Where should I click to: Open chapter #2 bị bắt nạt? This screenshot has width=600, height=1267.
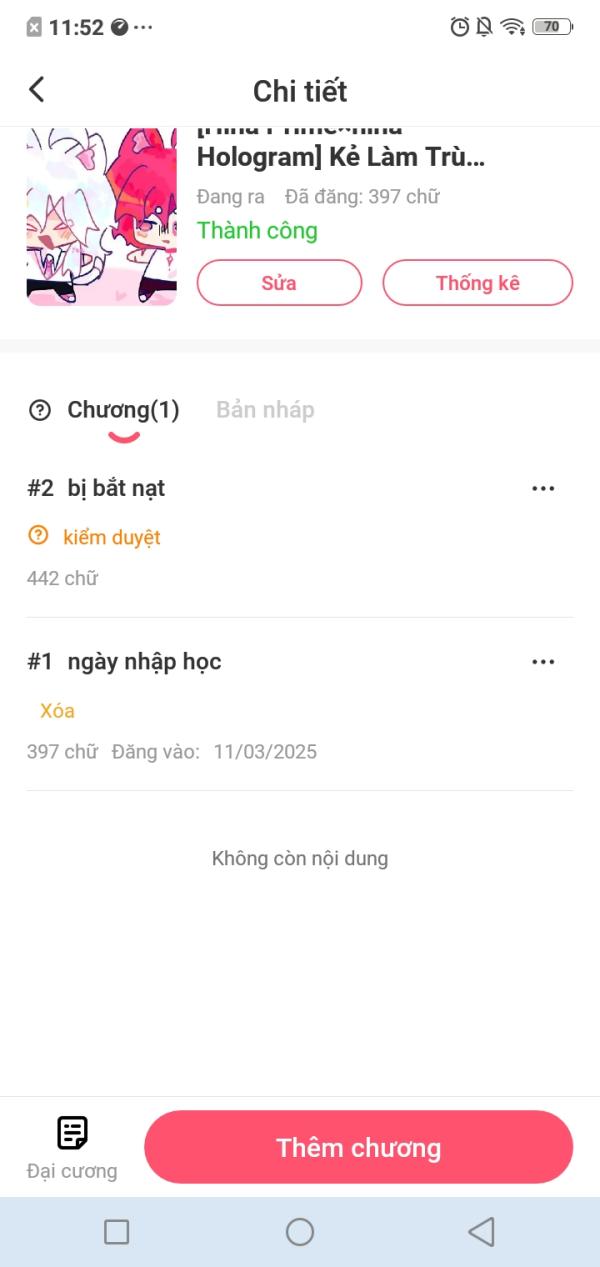[x=116, y=488]
